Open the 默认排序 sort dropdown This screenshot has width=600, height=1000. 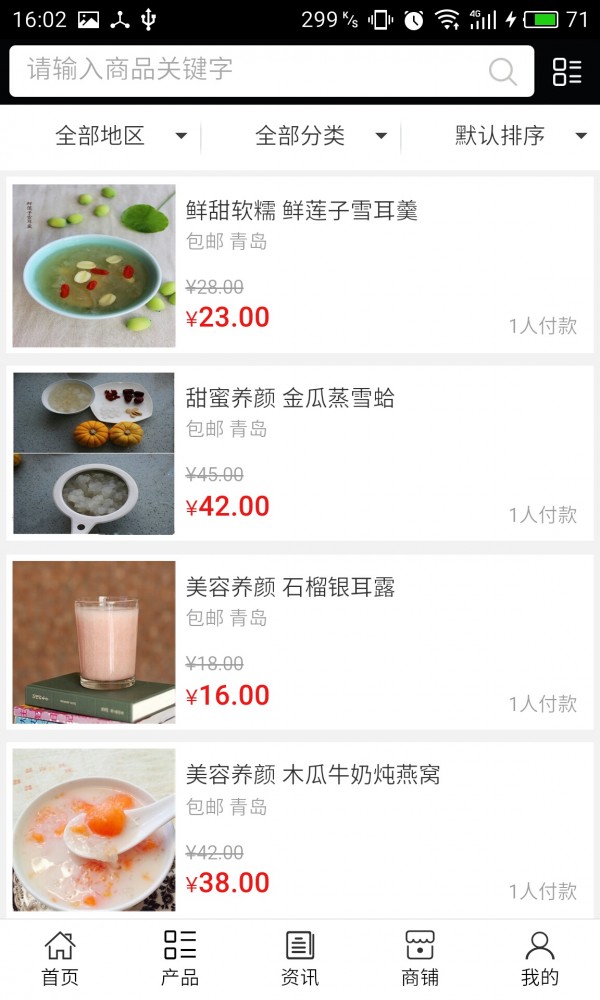(520, 136)
